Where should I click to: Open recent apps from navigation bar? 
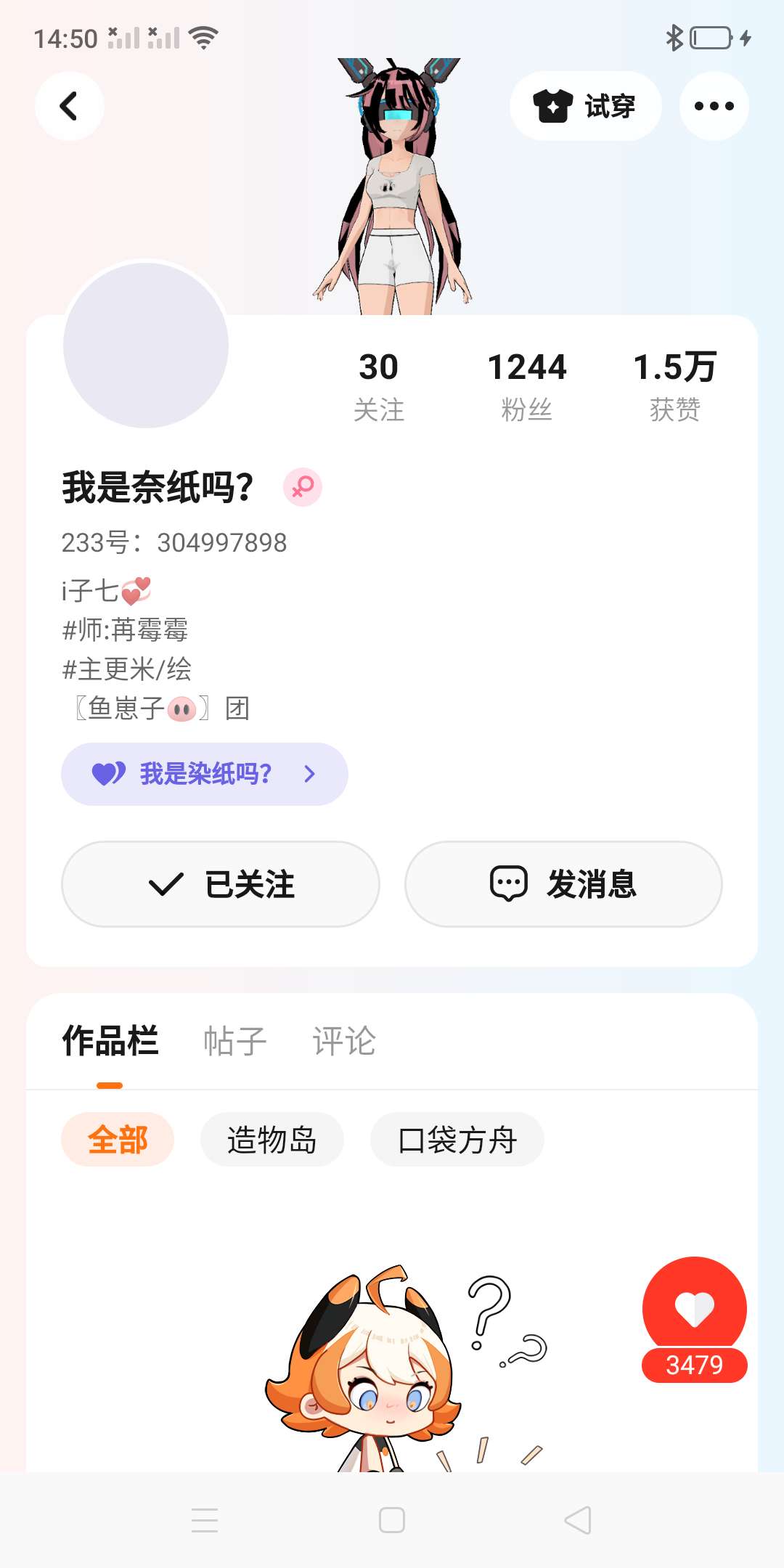click(205, 1520)
